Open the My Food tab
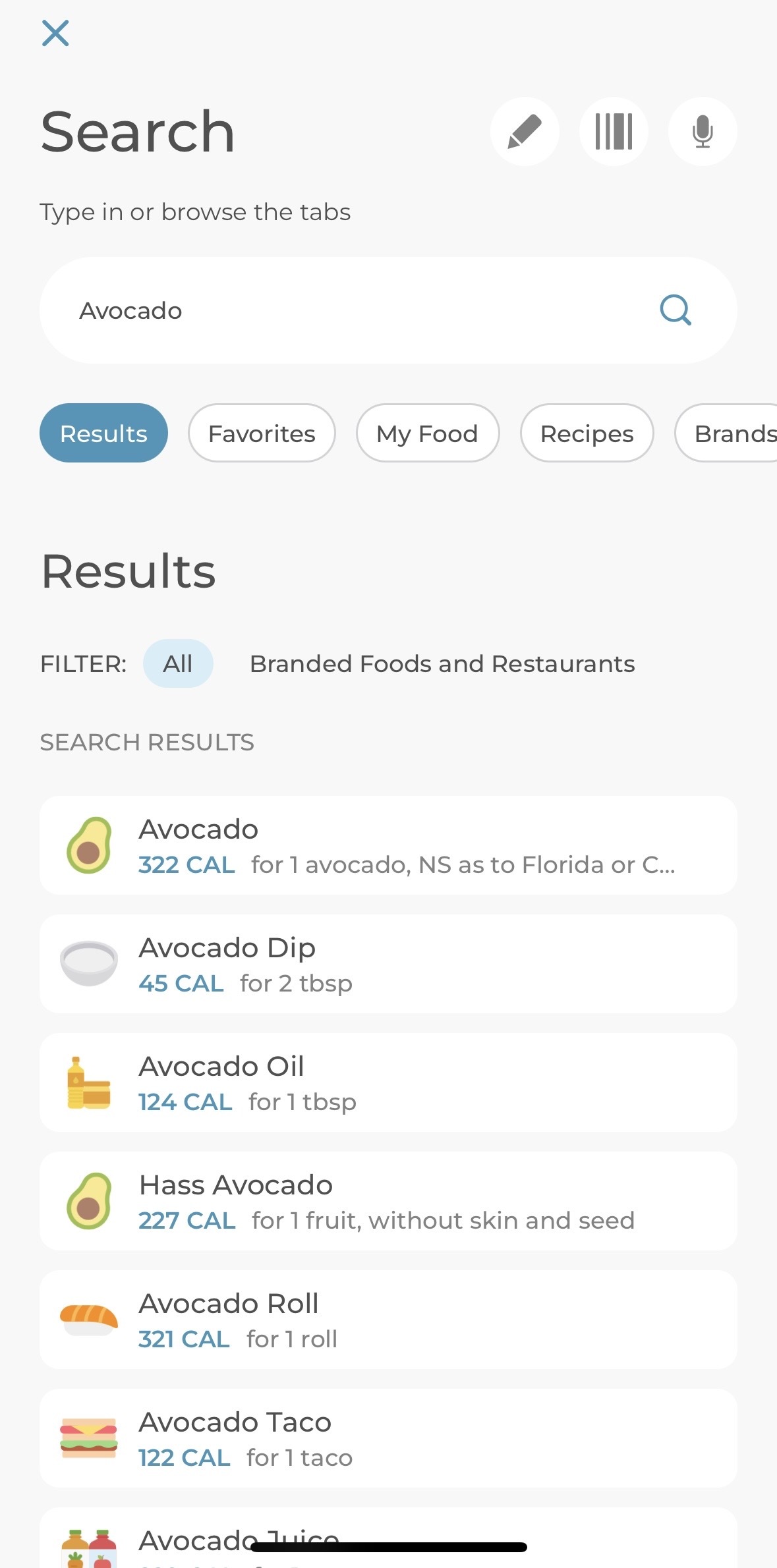Viewport: 777px width, 1568px height. click(427, 433)
